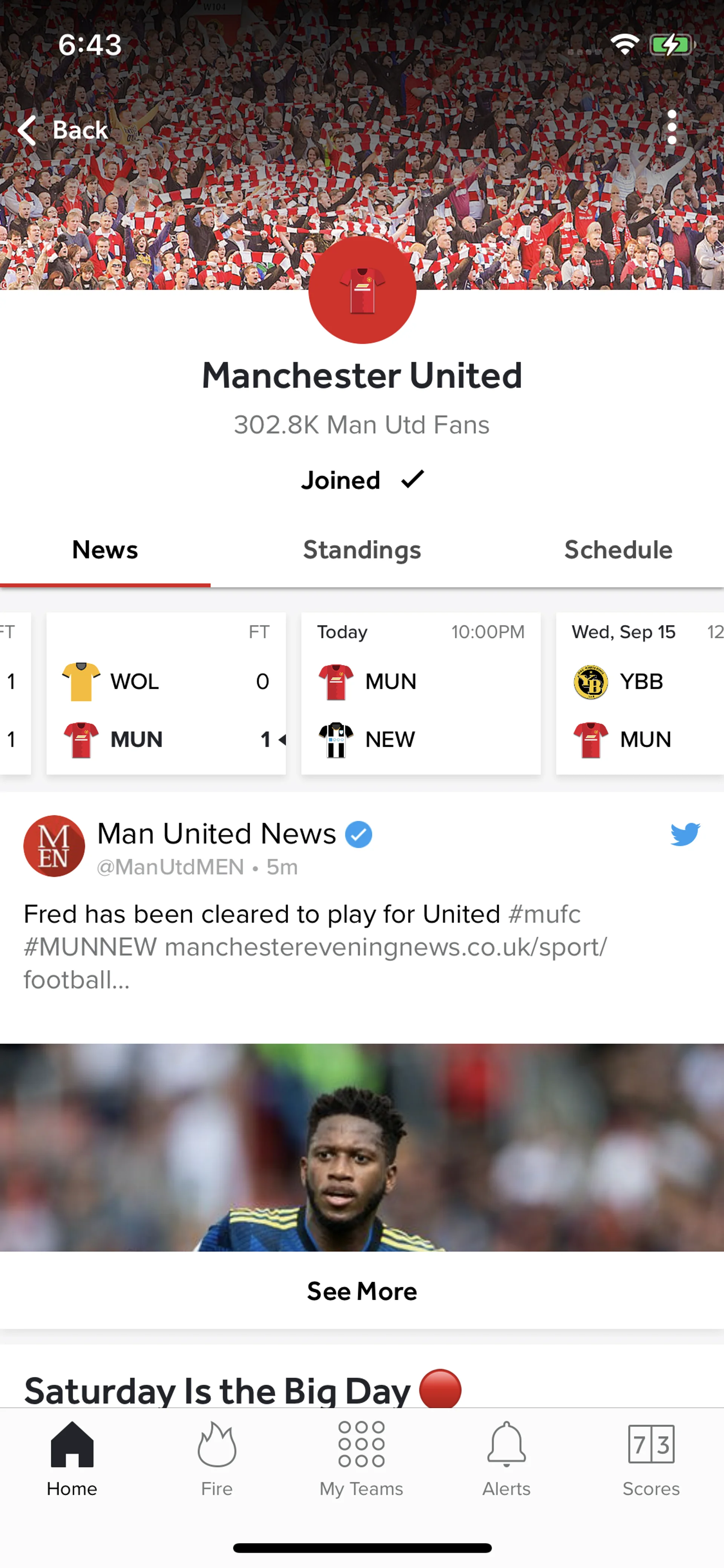The image size is (724, 1568).
Task: Tap the Joined button to leave team
Action: coord(362,480)
